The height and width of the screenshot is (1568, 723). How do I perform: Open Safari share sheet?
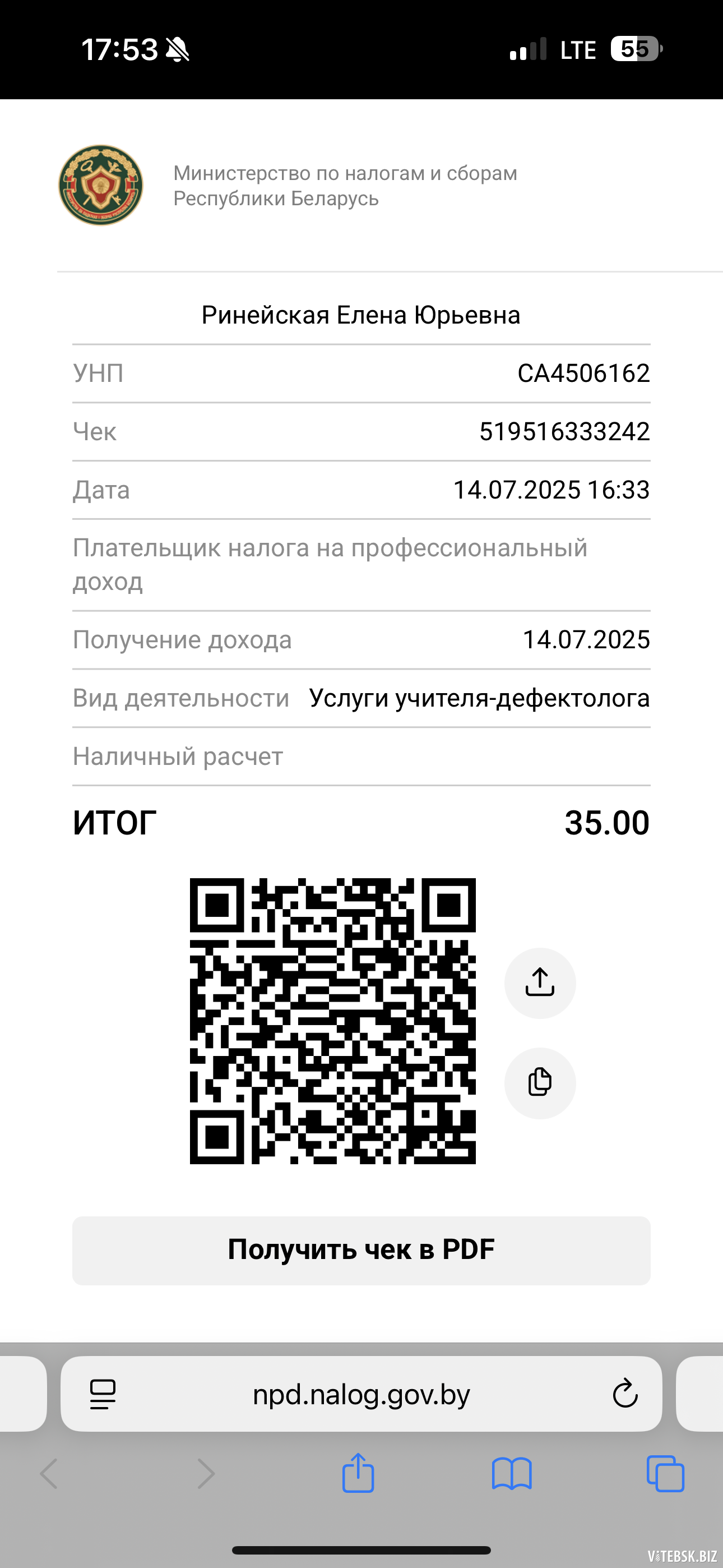(358, 1474)
